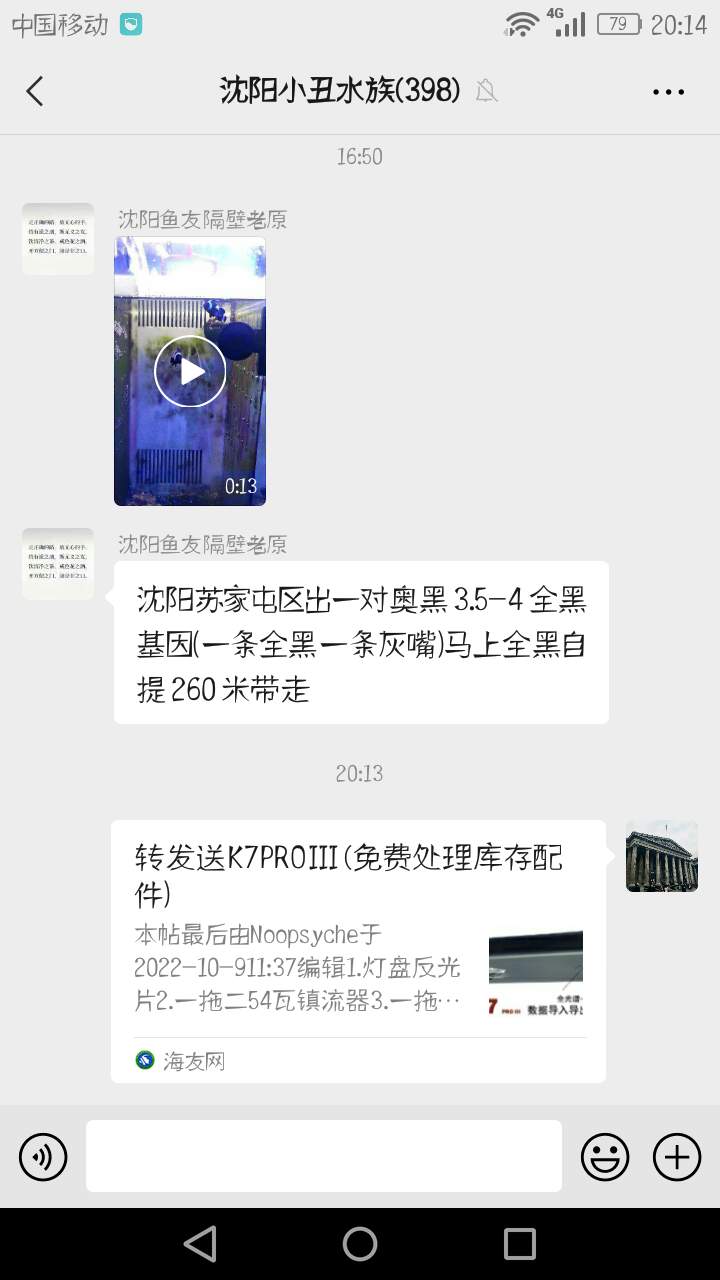This screenshot has width=720, height=1280.
Task: Tap the system home button
Action: point(360,1244)
